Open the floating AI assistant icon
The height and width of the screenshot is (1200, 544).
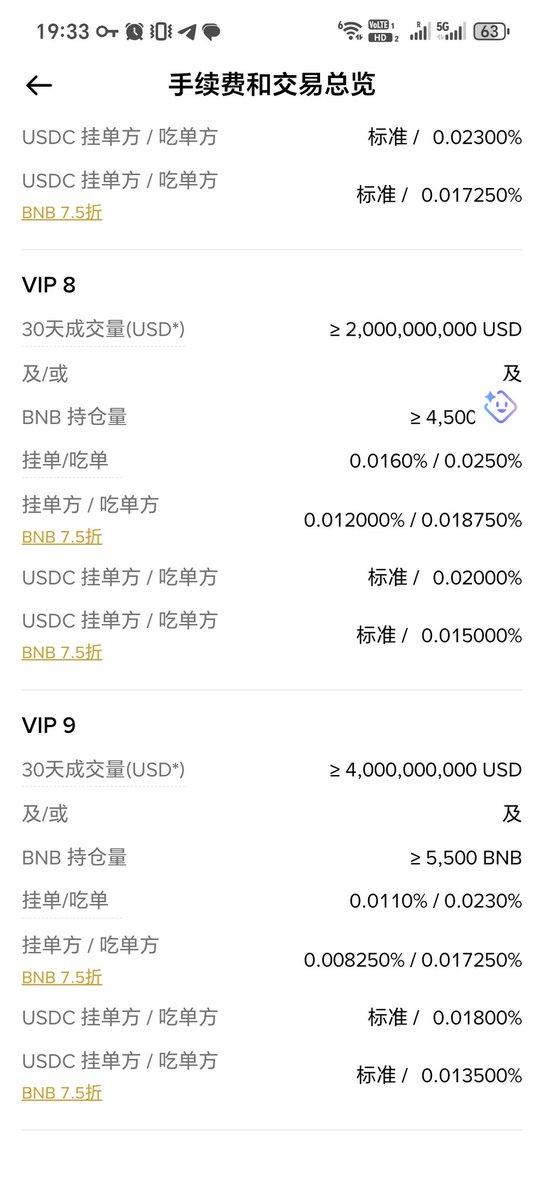pyautogui.click(x=500, y=407)
